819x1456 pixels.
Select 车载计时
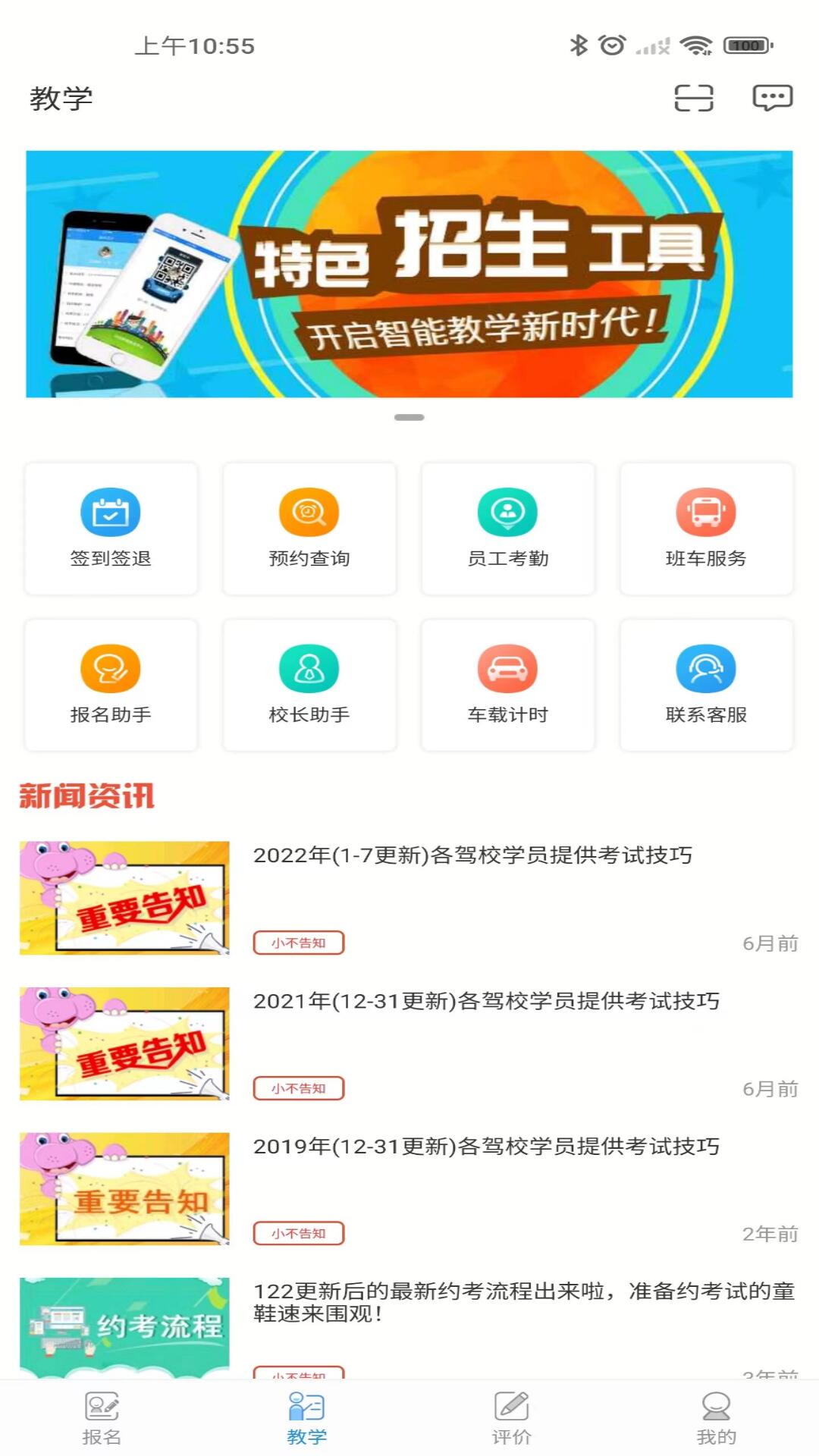(508, 685)
